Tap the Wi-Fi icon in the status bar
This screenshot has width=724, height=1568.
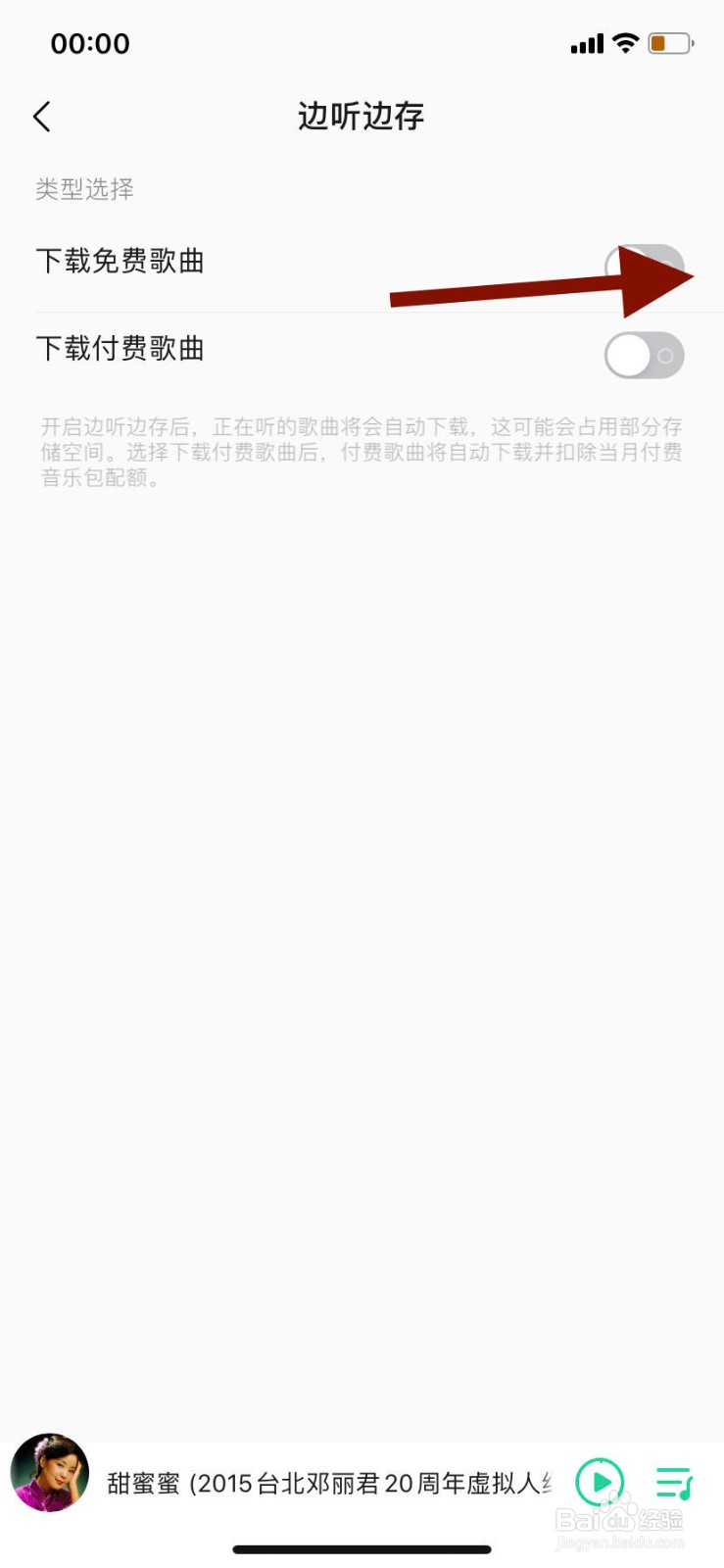(x=624, y=42)
